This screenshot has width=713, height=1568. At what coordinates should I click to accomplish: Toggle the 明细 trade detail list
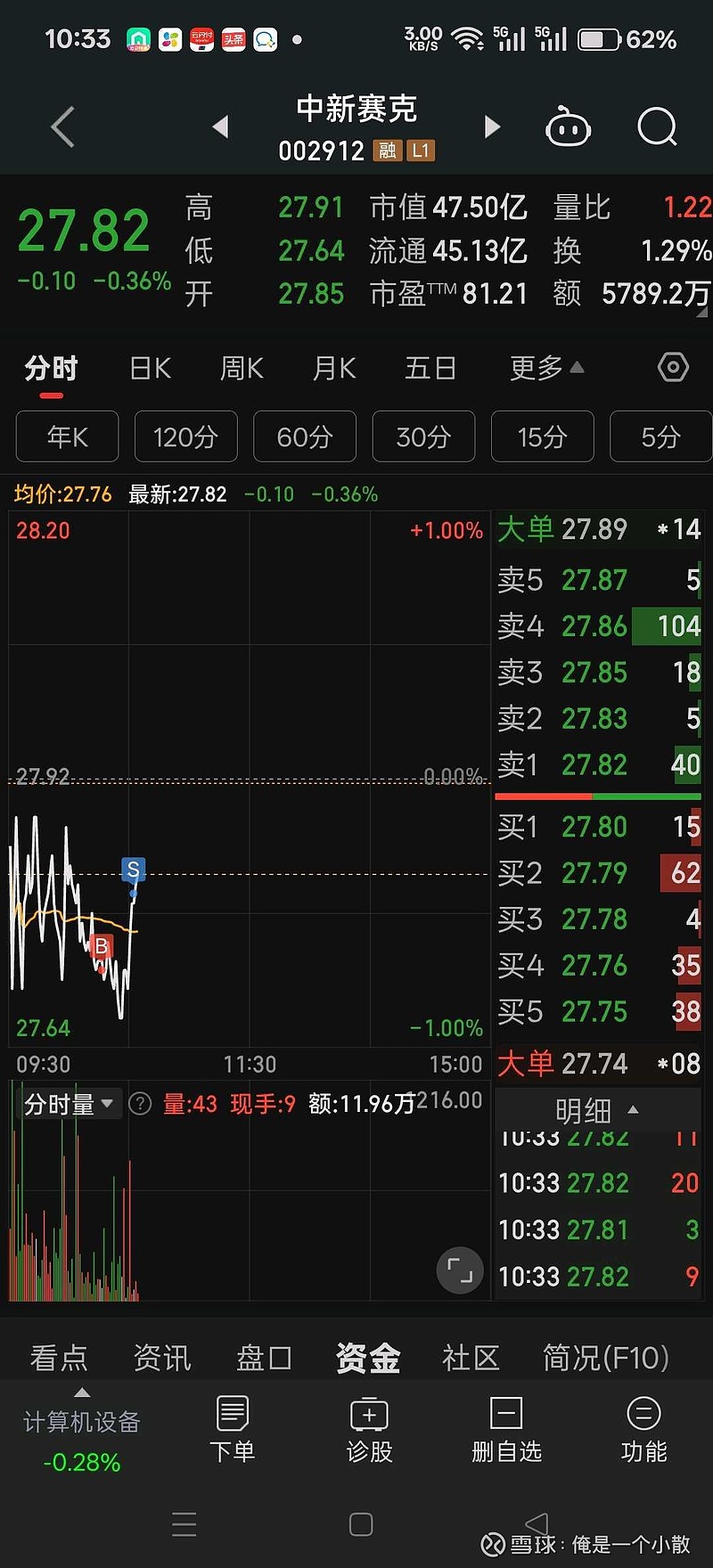click(x=596, y=1111)
